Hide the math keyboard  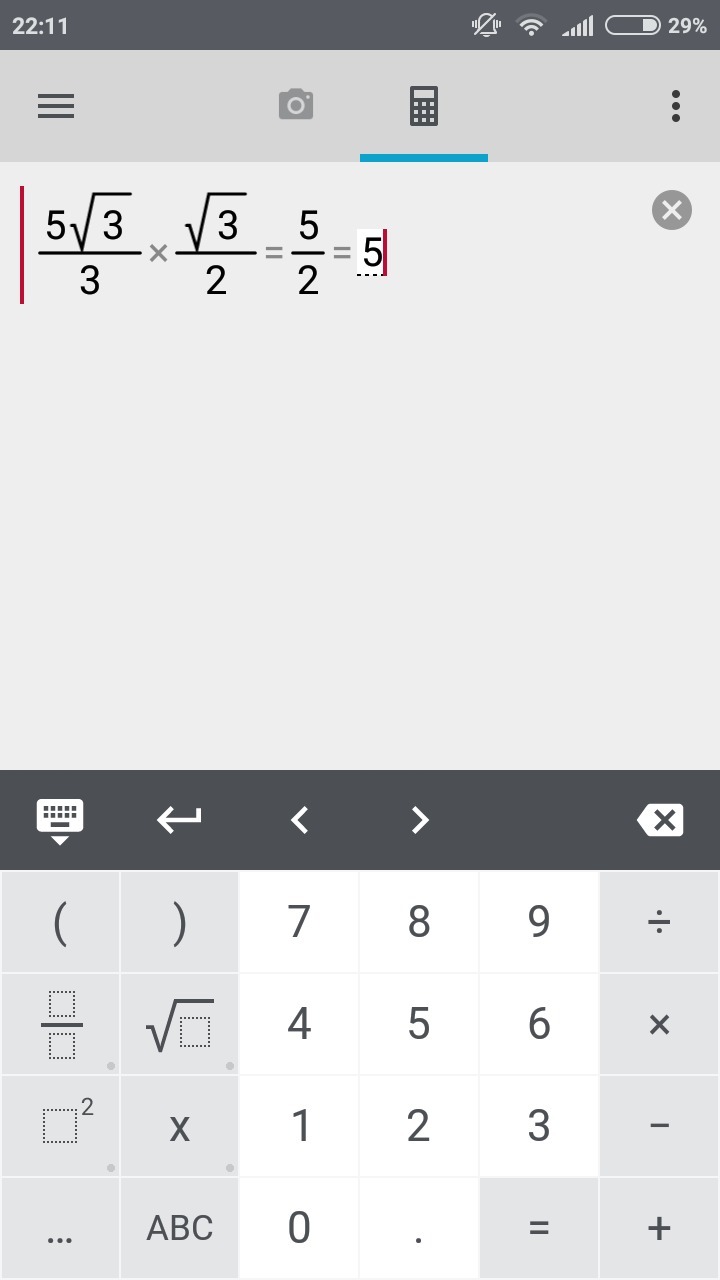click(x=60, y=821)
